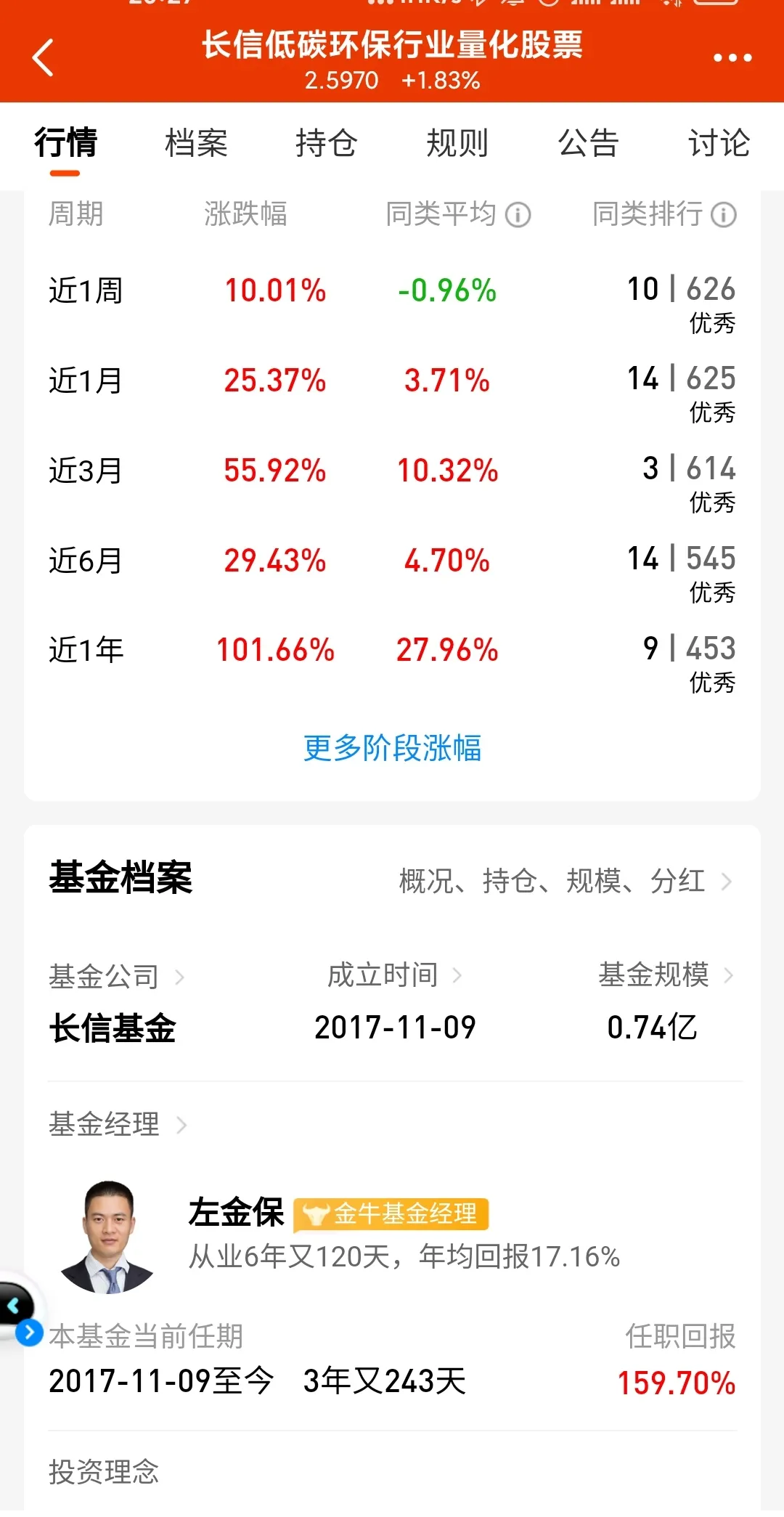This screenshot has width=784, height=1517.
Task: Switch to the 档案 tab
Action: [x=196, y=142]
